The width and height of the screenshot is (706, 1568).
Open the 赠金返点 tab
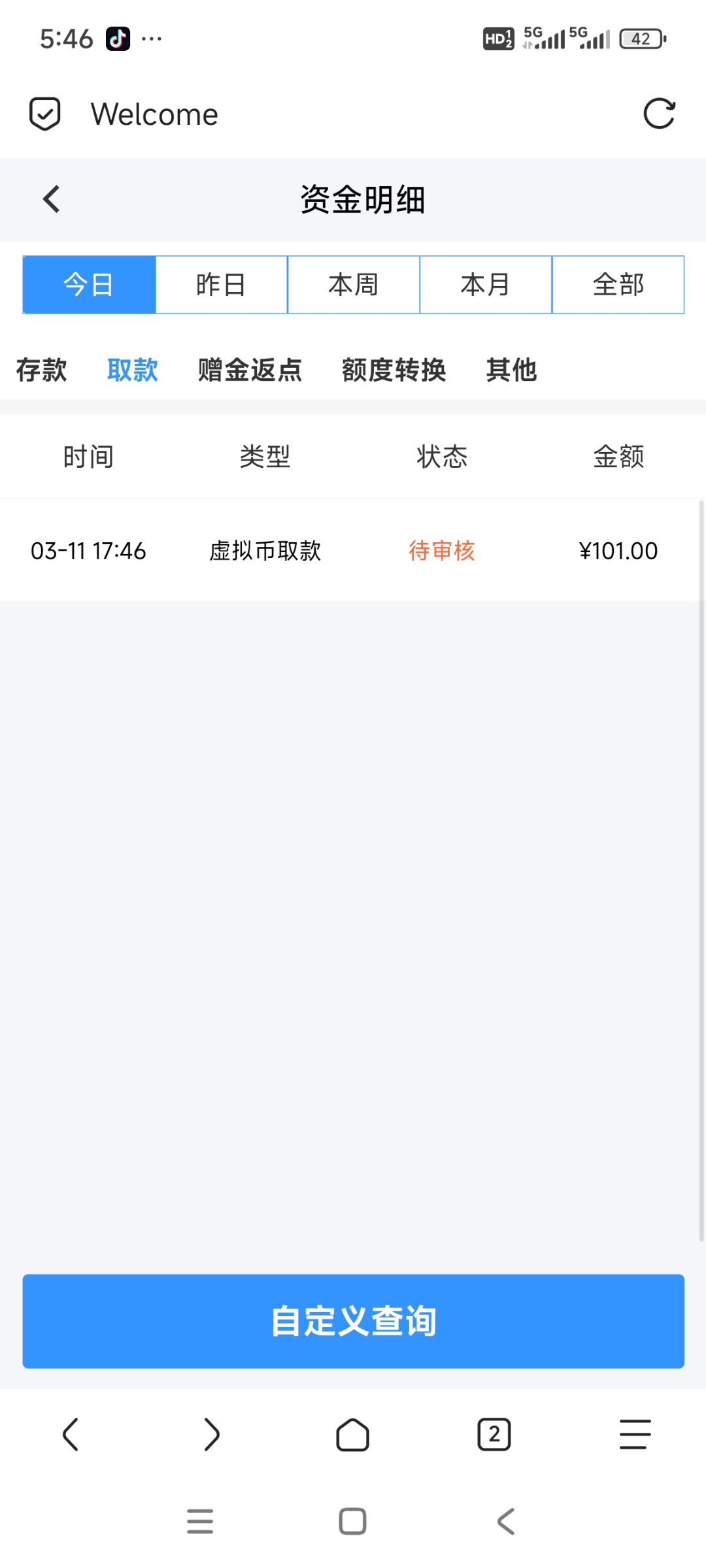pos(250,370)
